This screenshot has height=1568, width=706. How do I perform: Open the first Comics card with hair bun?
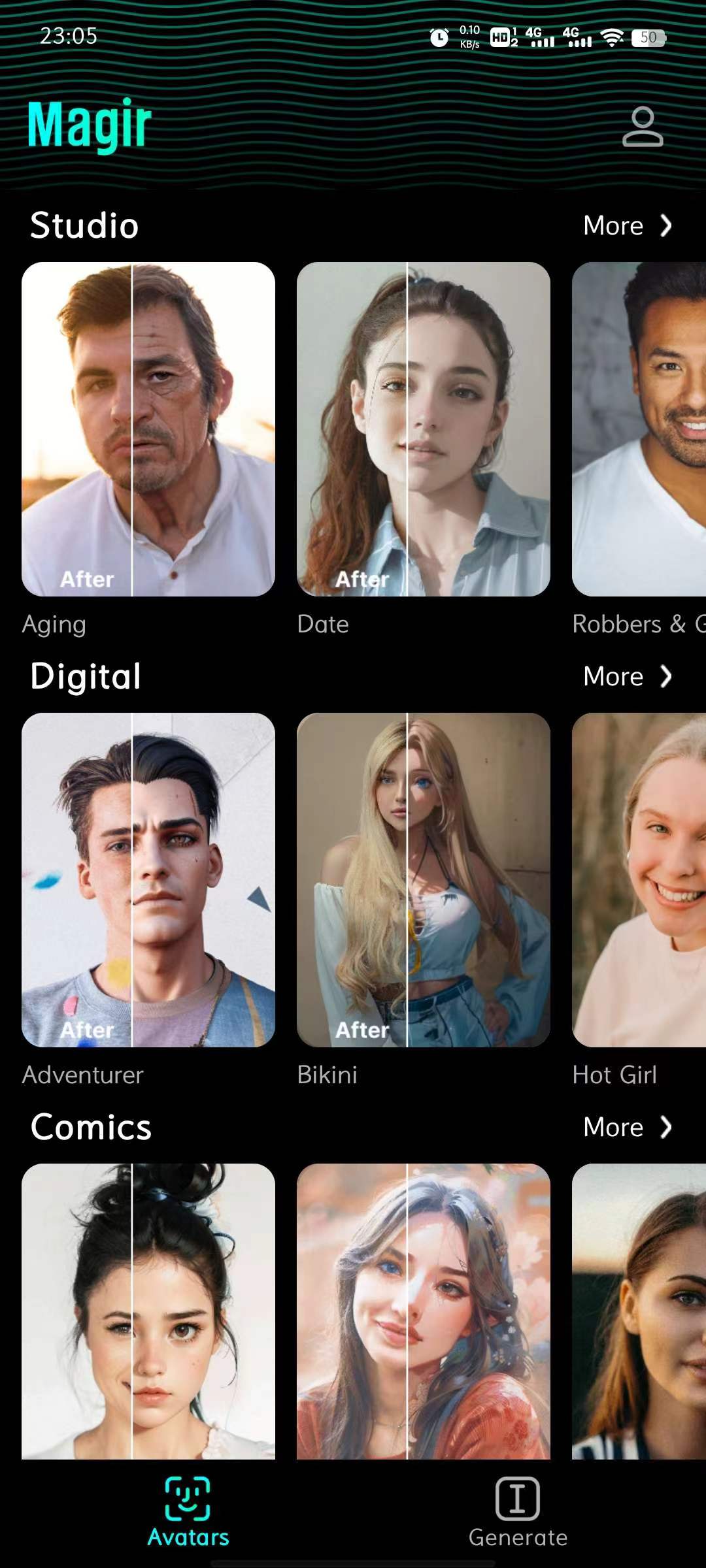point(148,1311)
